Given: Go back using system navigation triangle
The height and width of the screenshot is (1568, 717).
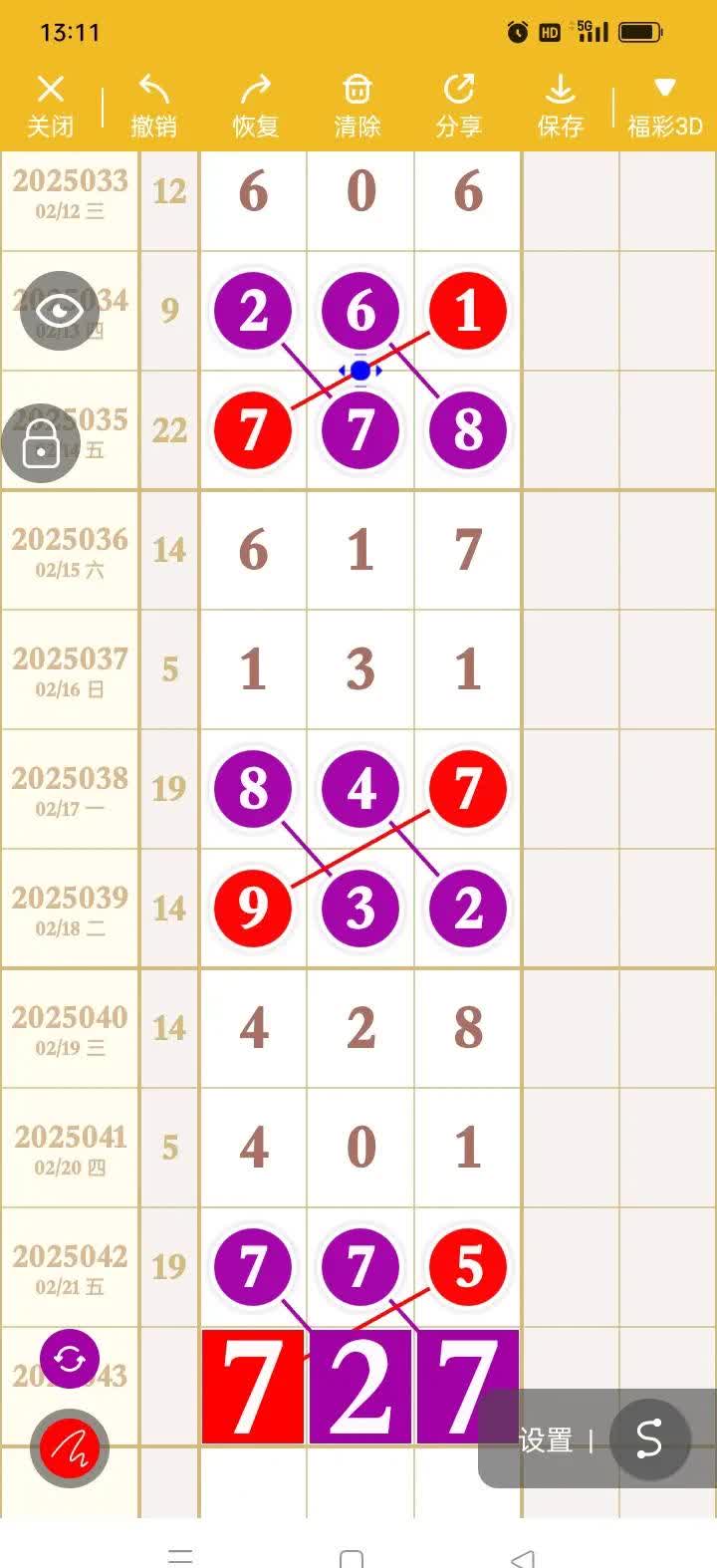Looking at the screenshot, I should pos(523,1557).
